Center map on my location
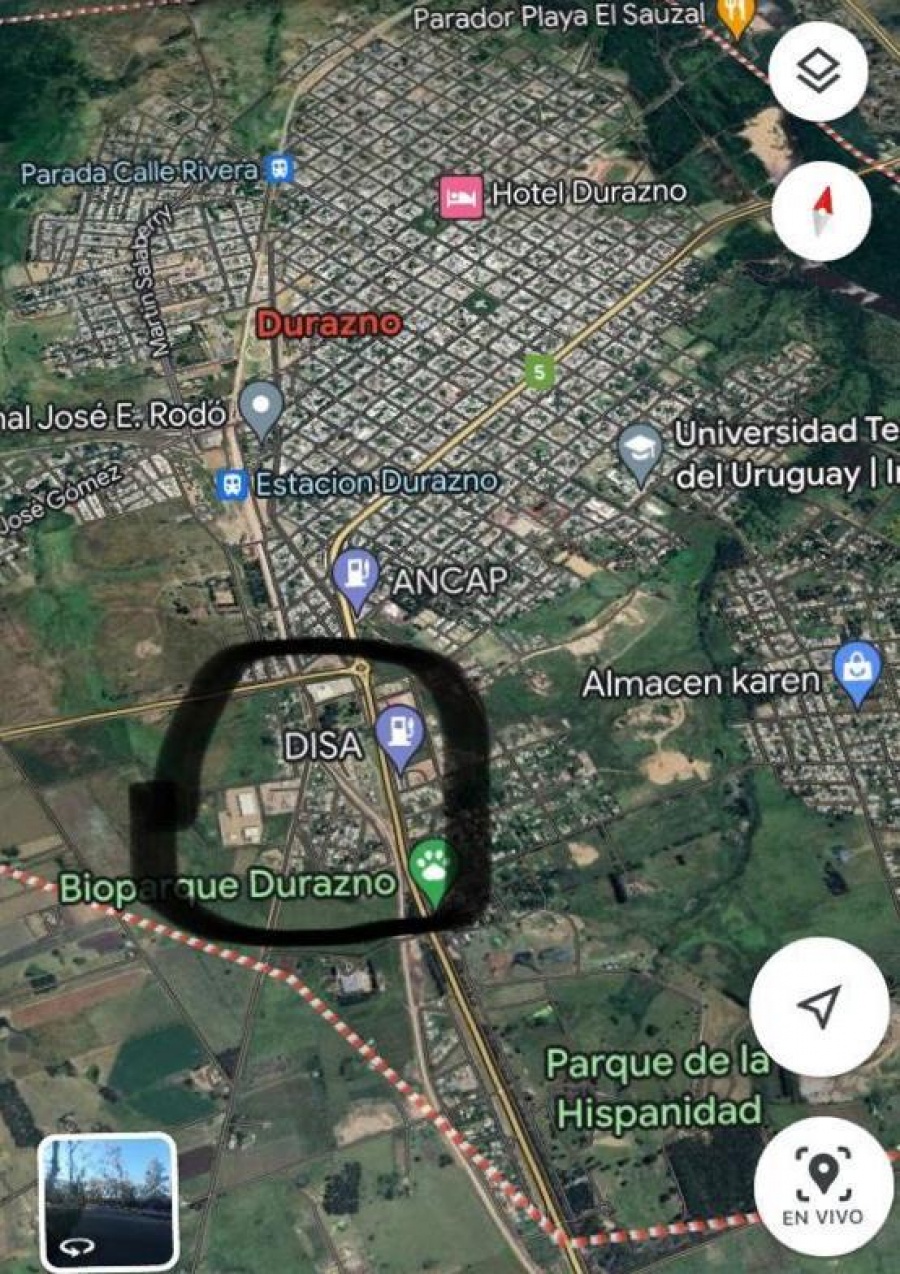Image resolution: width=900 pixels, height=1274 pixels. (x=819, y=1007)
